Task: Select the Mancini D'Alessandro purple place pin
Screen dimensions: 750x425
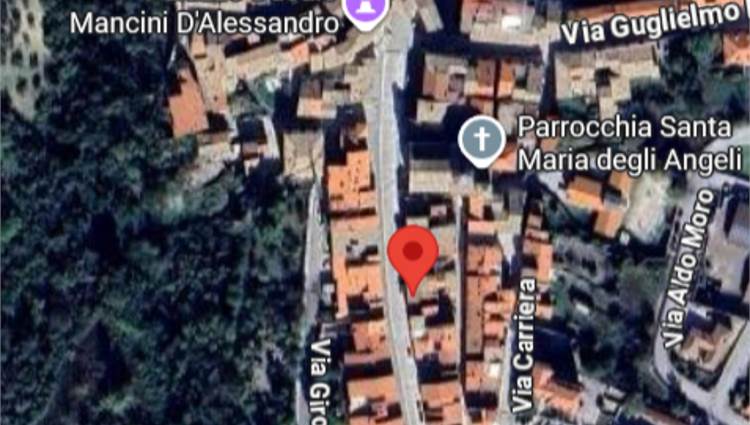Action: pyautogui.click(x=364, y=10)
